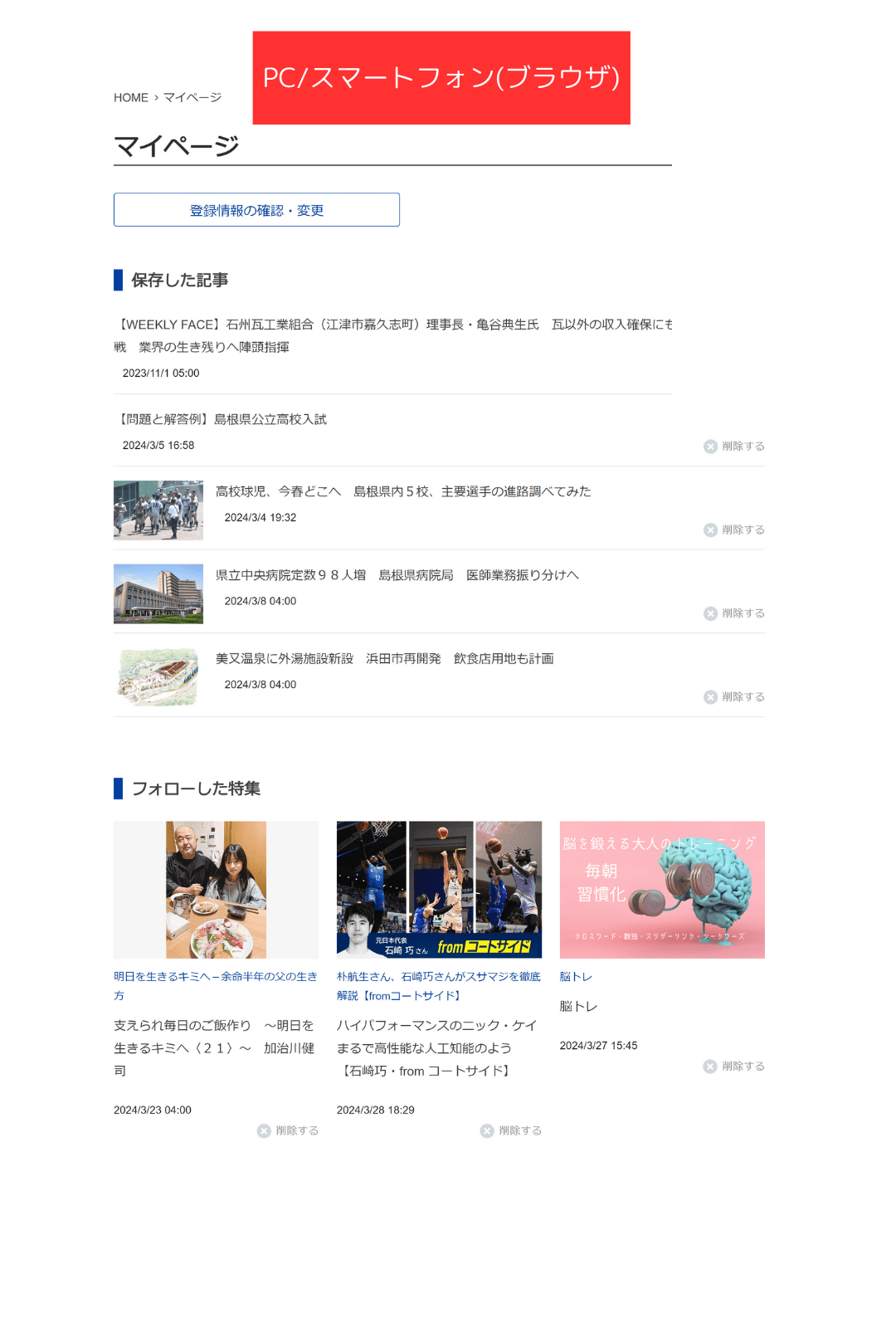Open the 県立中央病院定数98人増 article

click(397, 576)
